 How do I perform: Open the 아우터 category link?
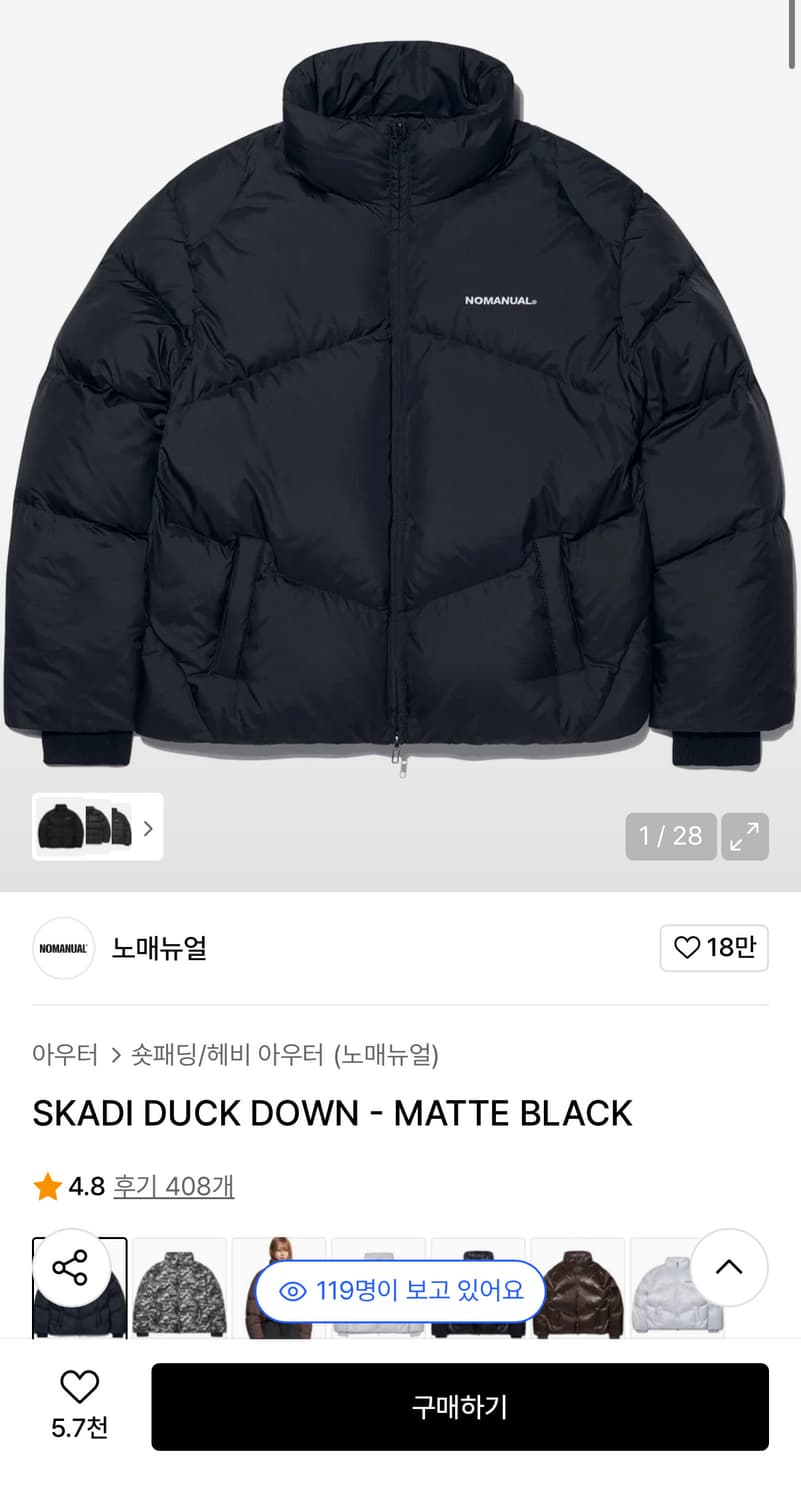63,1055
